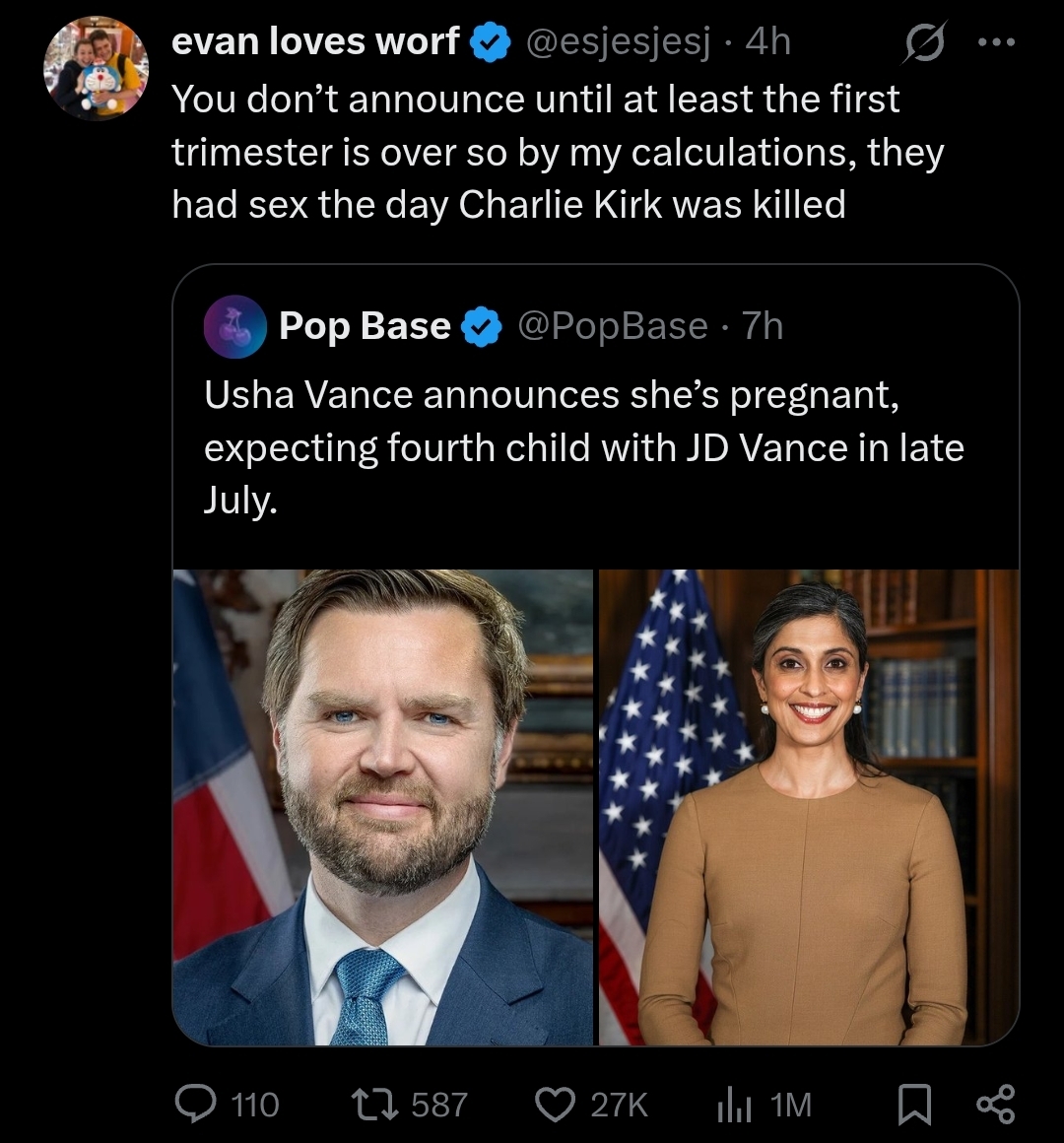Open the @esjesjesj handle link
The height and width of the screenshot is (1143, 1064).
[x=619, y=42]
